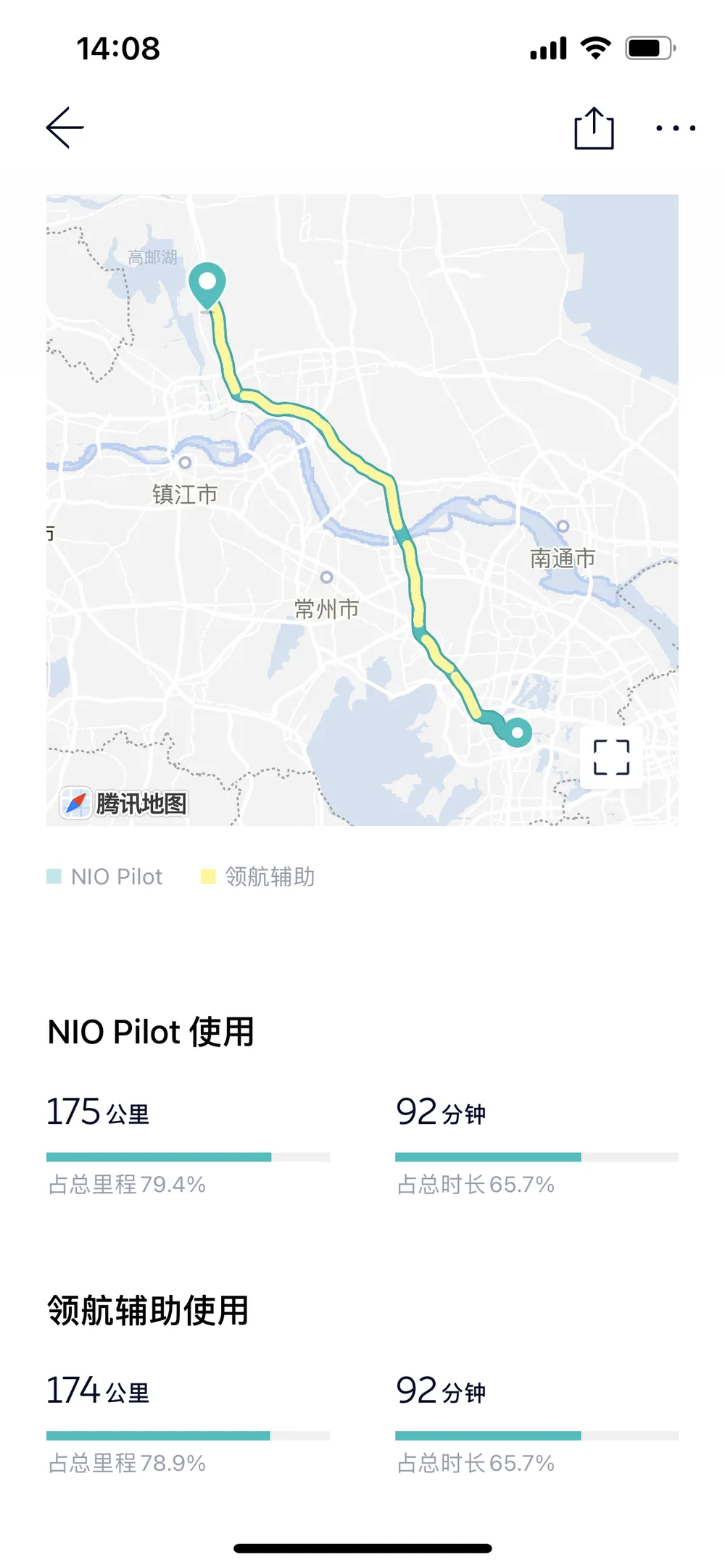This screenshot has height=1568, width=725.
Task: Open the route map preview
Action: click(x=362, y=509)
